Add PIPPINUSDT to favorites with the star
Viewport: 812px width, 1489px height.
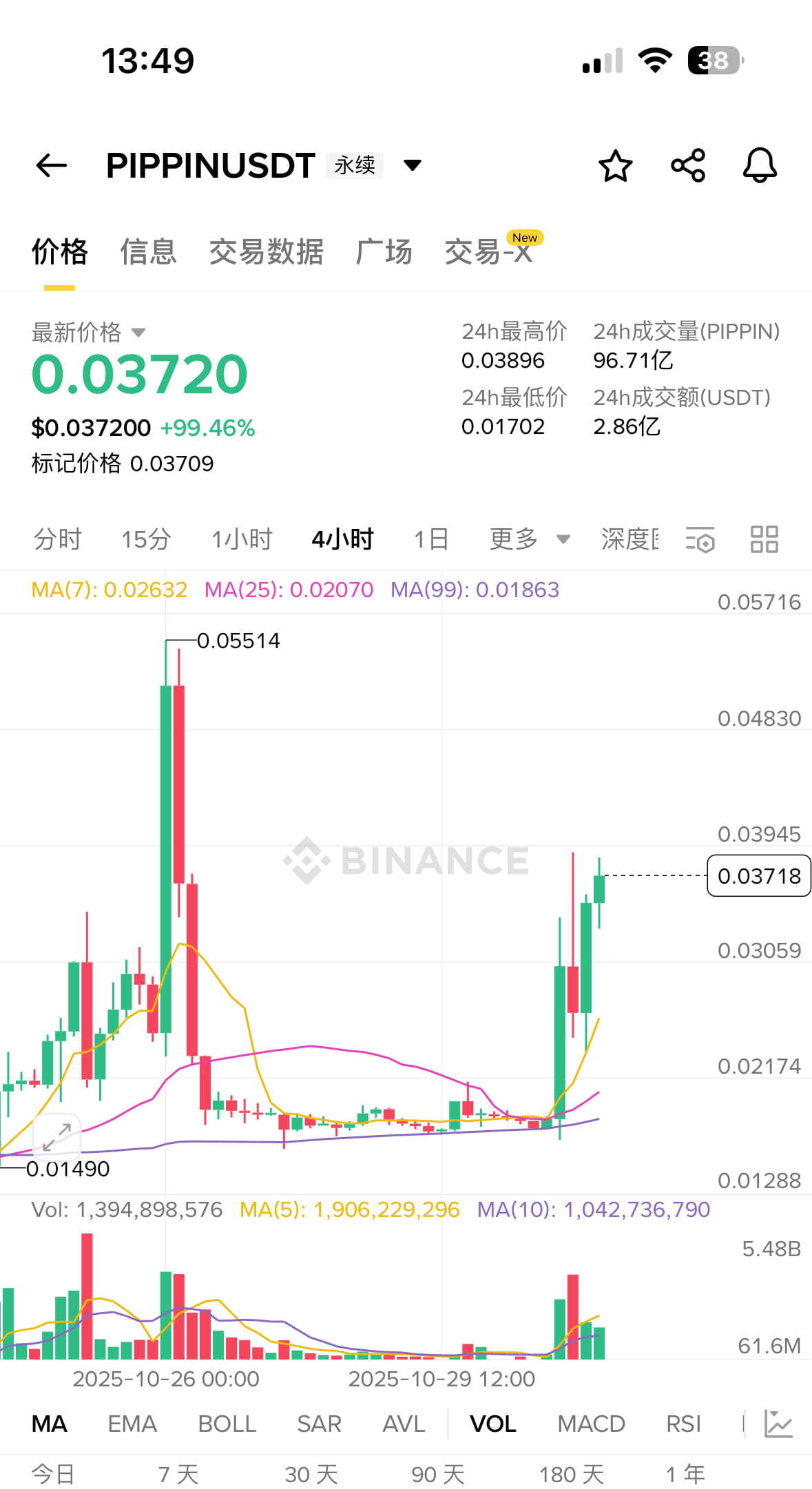point(615,165)
